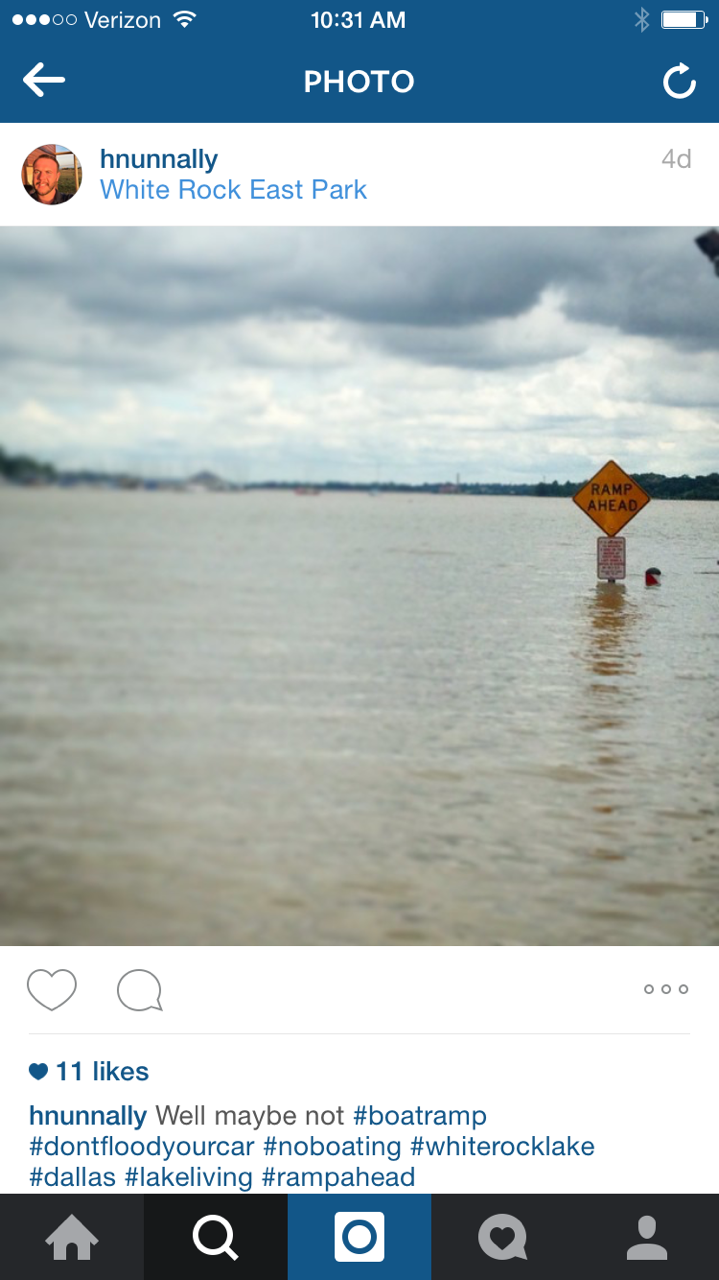
Task: Open the #dallas hashtag
Action: [x=72, y=1177]
